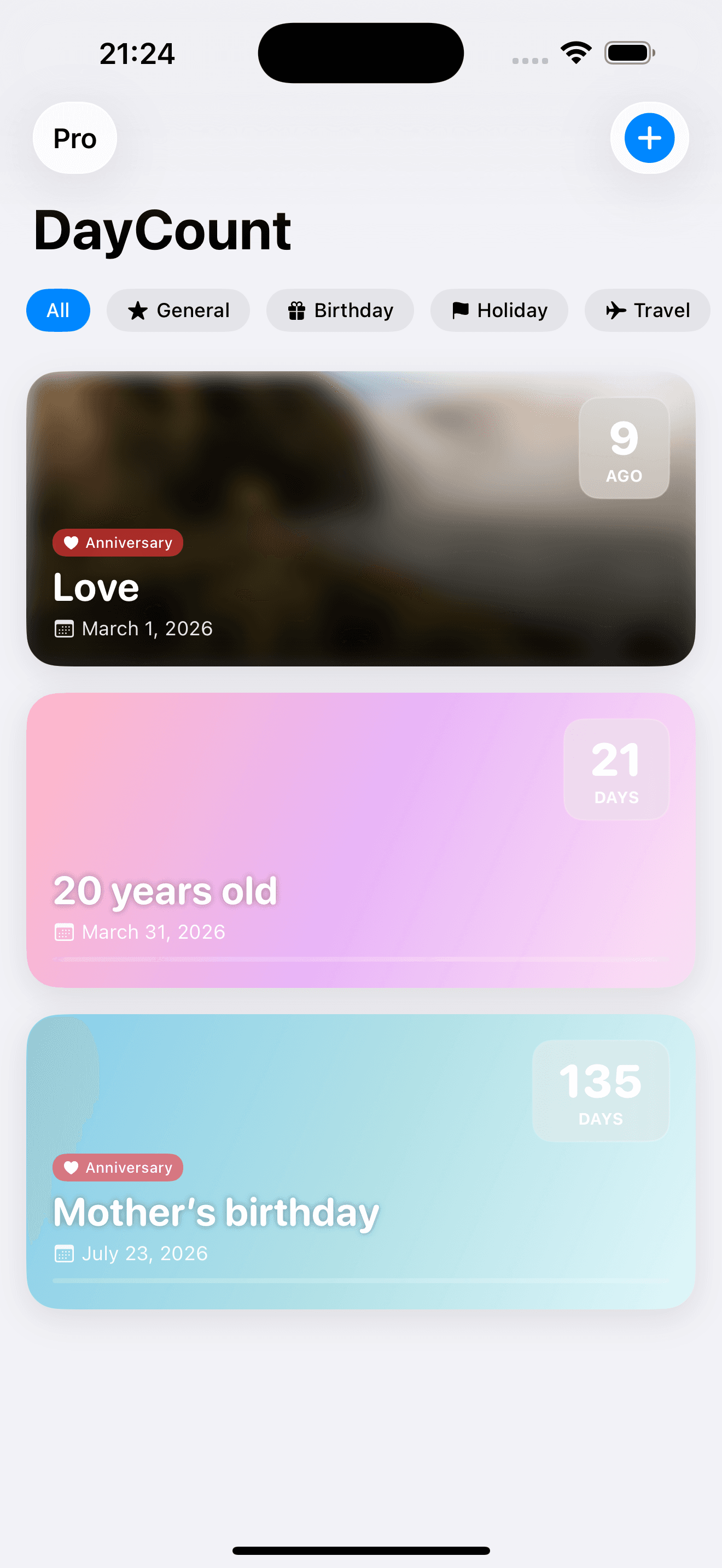Open the Pro subscription badge
Image resolution: width=722 pixels, height=1568 pixels.
pos(74,138)
